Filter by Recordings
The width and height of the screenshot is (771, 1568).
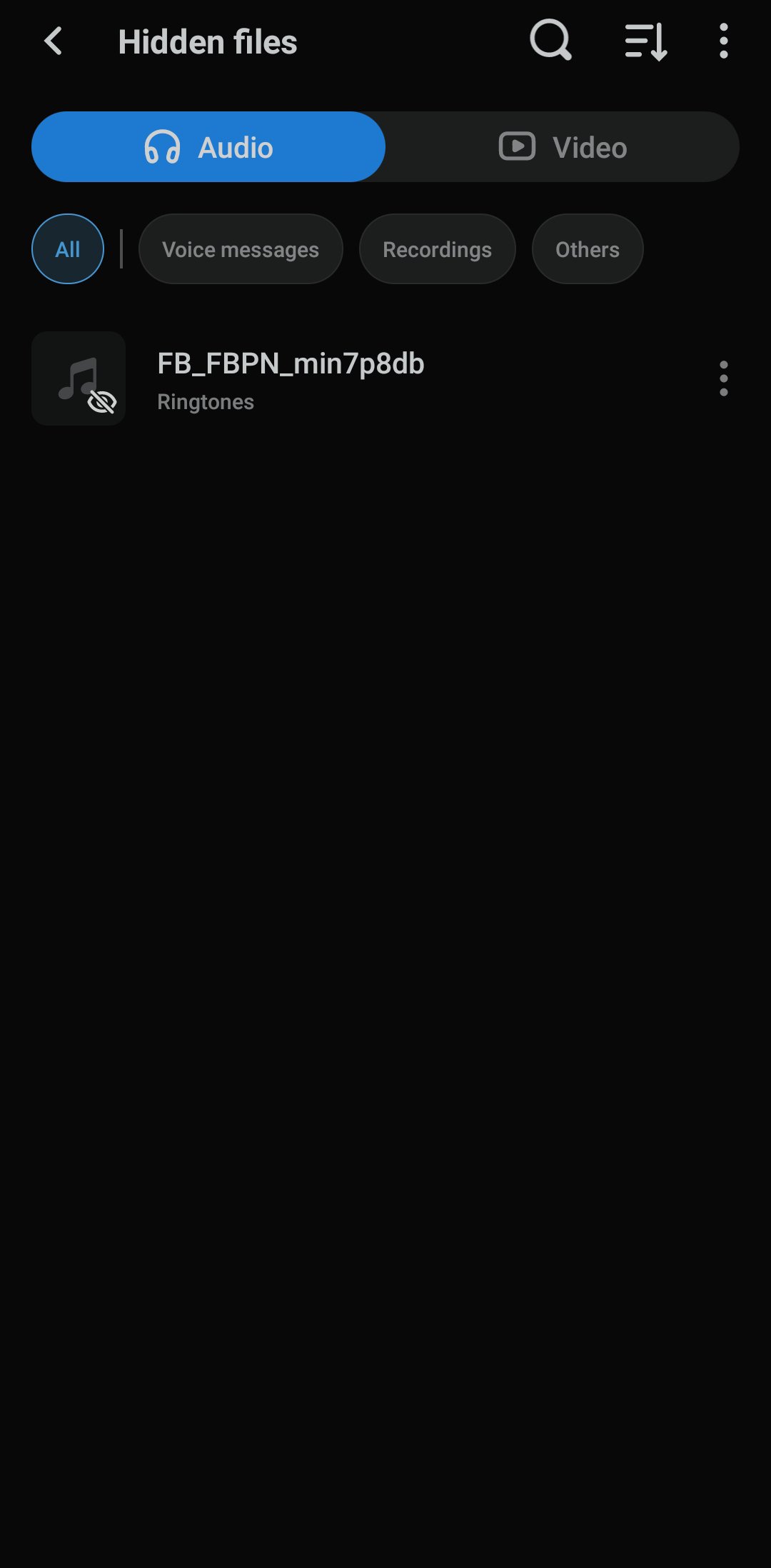pos(437,249)
